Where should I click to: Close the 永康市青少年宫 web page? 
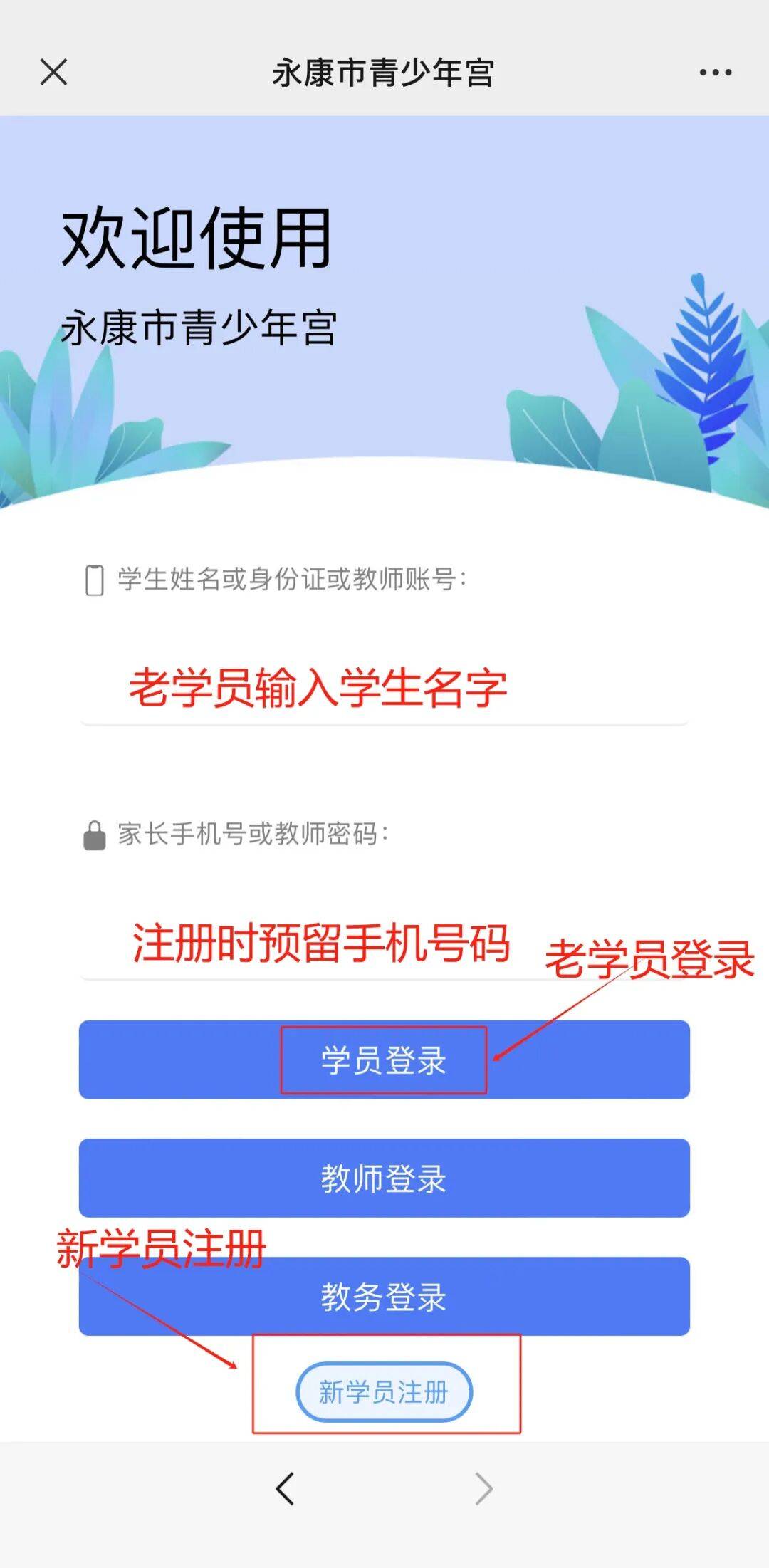tap(53, 72)
